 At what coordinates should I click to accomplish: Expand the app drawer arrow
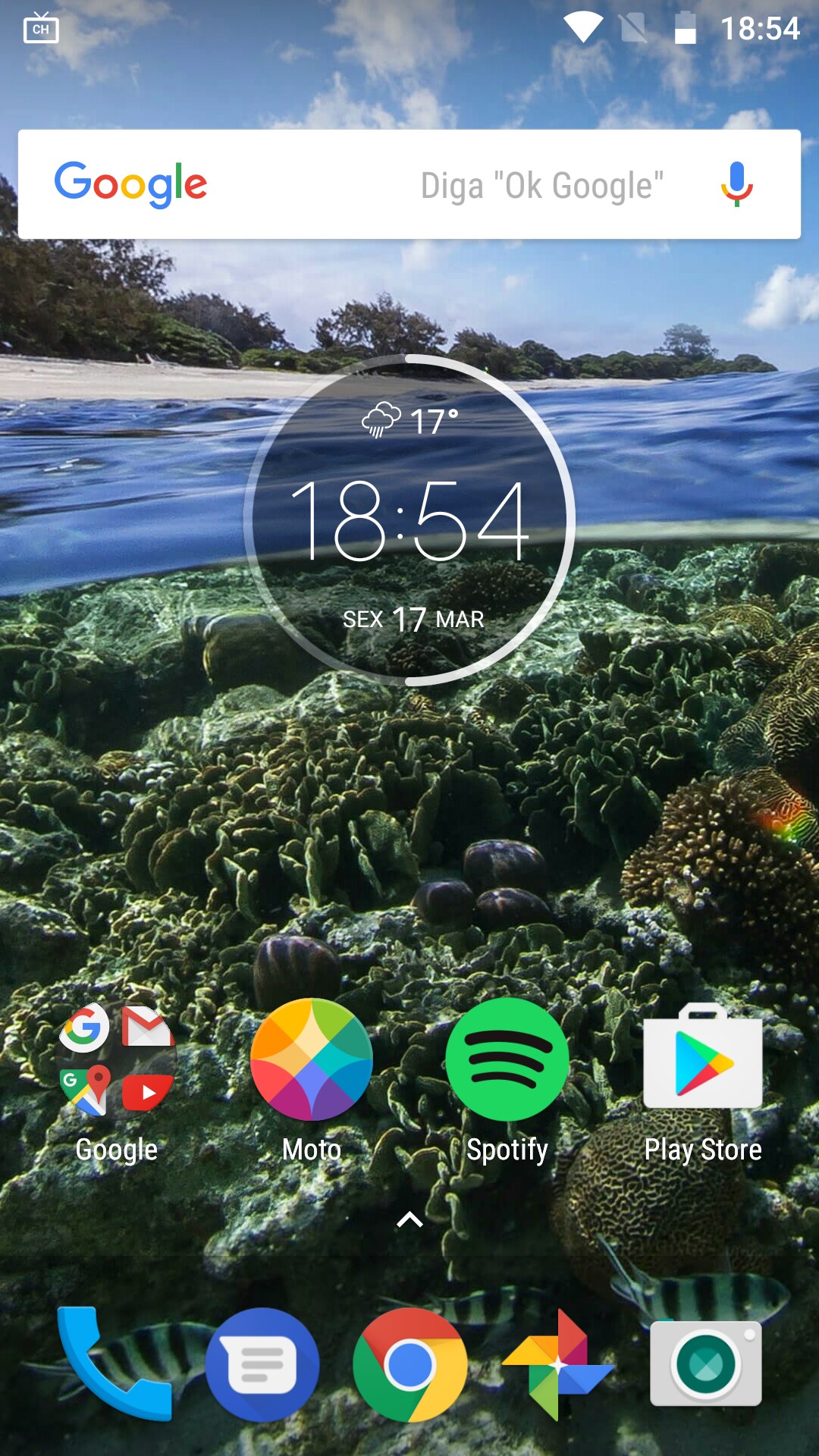409,1219
